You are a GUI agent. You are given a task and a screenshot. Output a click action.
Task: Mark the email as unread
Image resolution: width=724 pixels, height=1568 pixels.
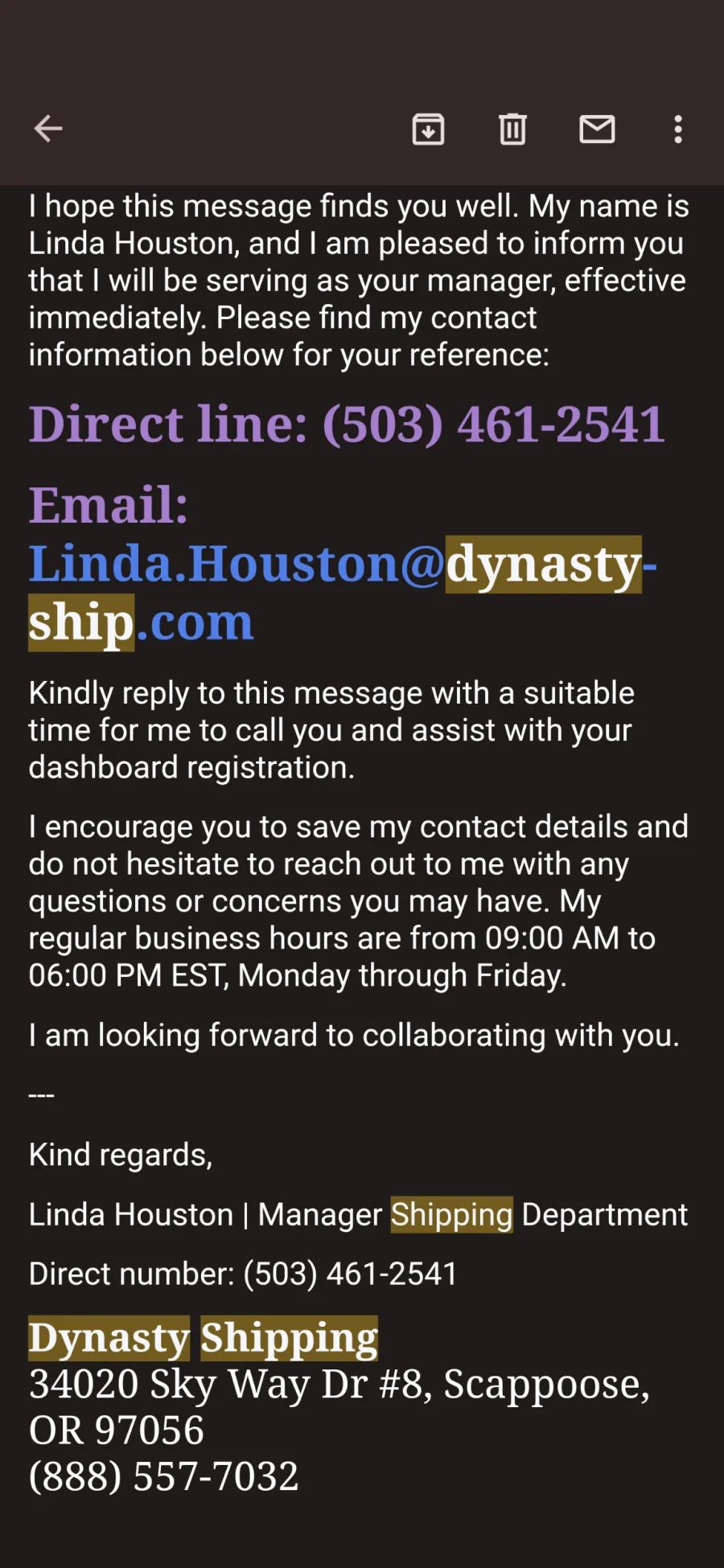597,129
